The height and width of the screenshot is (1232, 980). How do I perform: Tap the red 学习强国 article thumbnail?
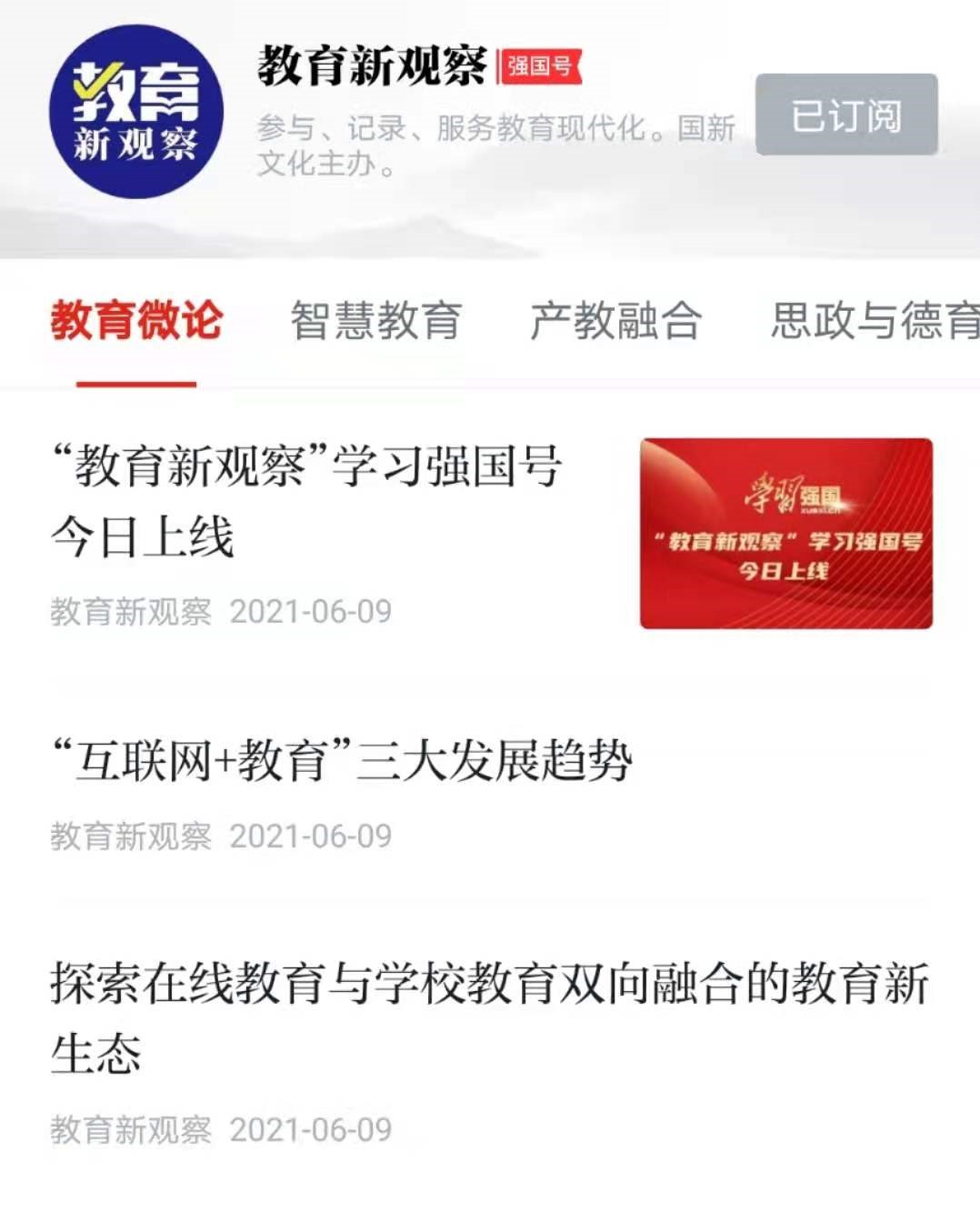click(x=785, y=534)
